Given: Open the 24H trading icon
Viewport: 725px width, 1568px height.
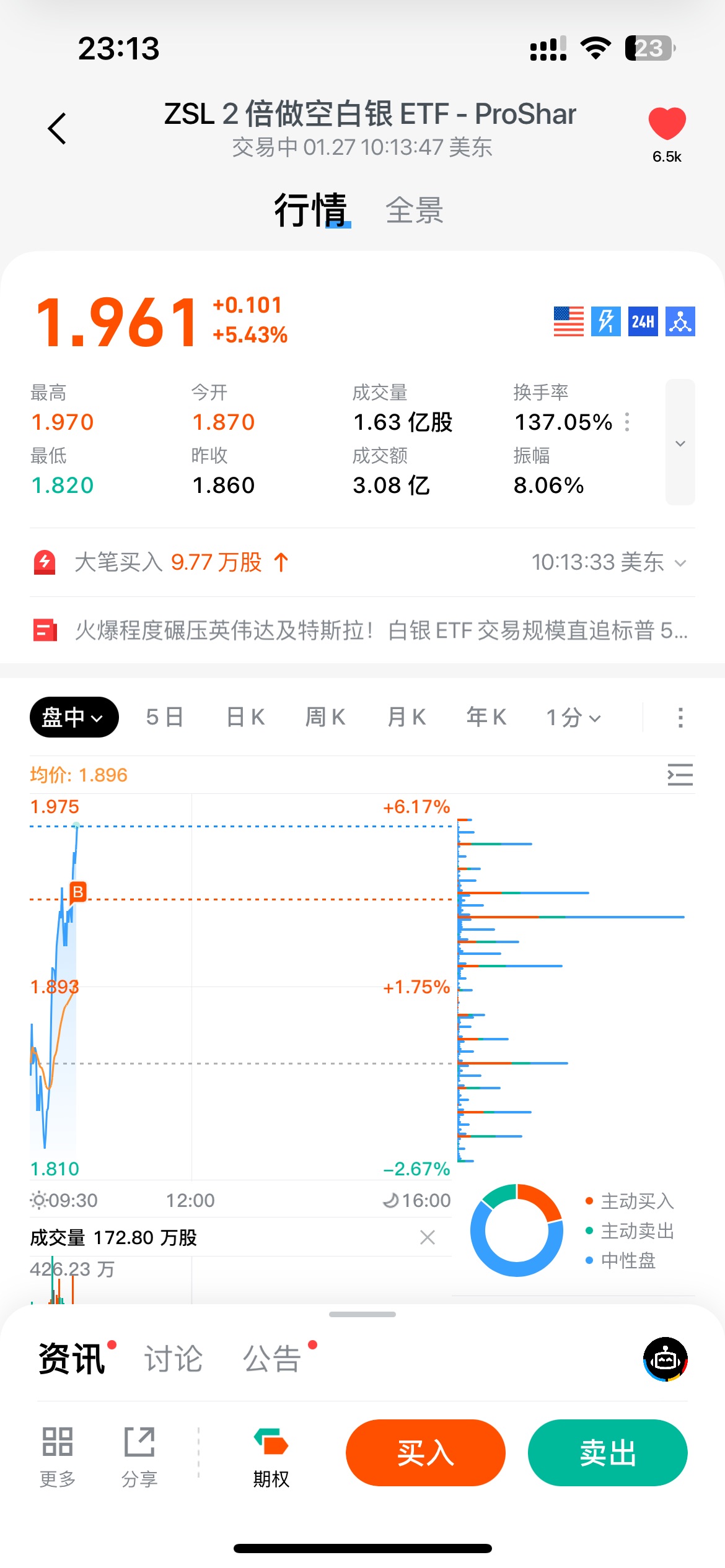Looking at the screenshot, I should [x=643, y=321].
